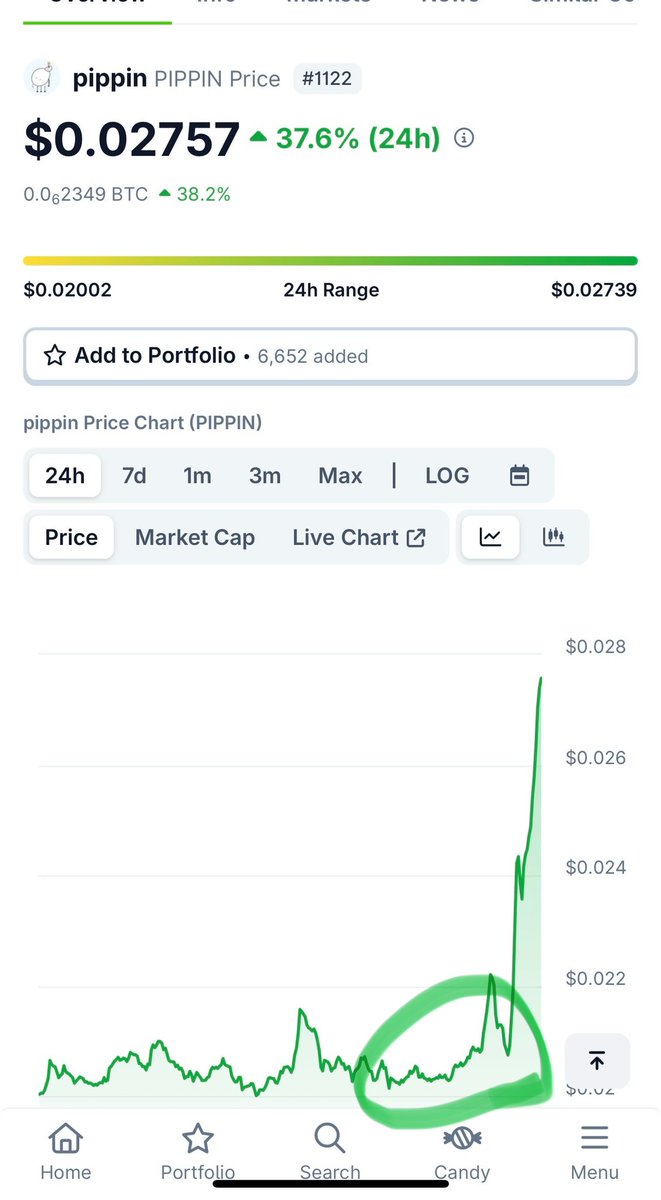Select the 24h chart range

click(65, 476)
